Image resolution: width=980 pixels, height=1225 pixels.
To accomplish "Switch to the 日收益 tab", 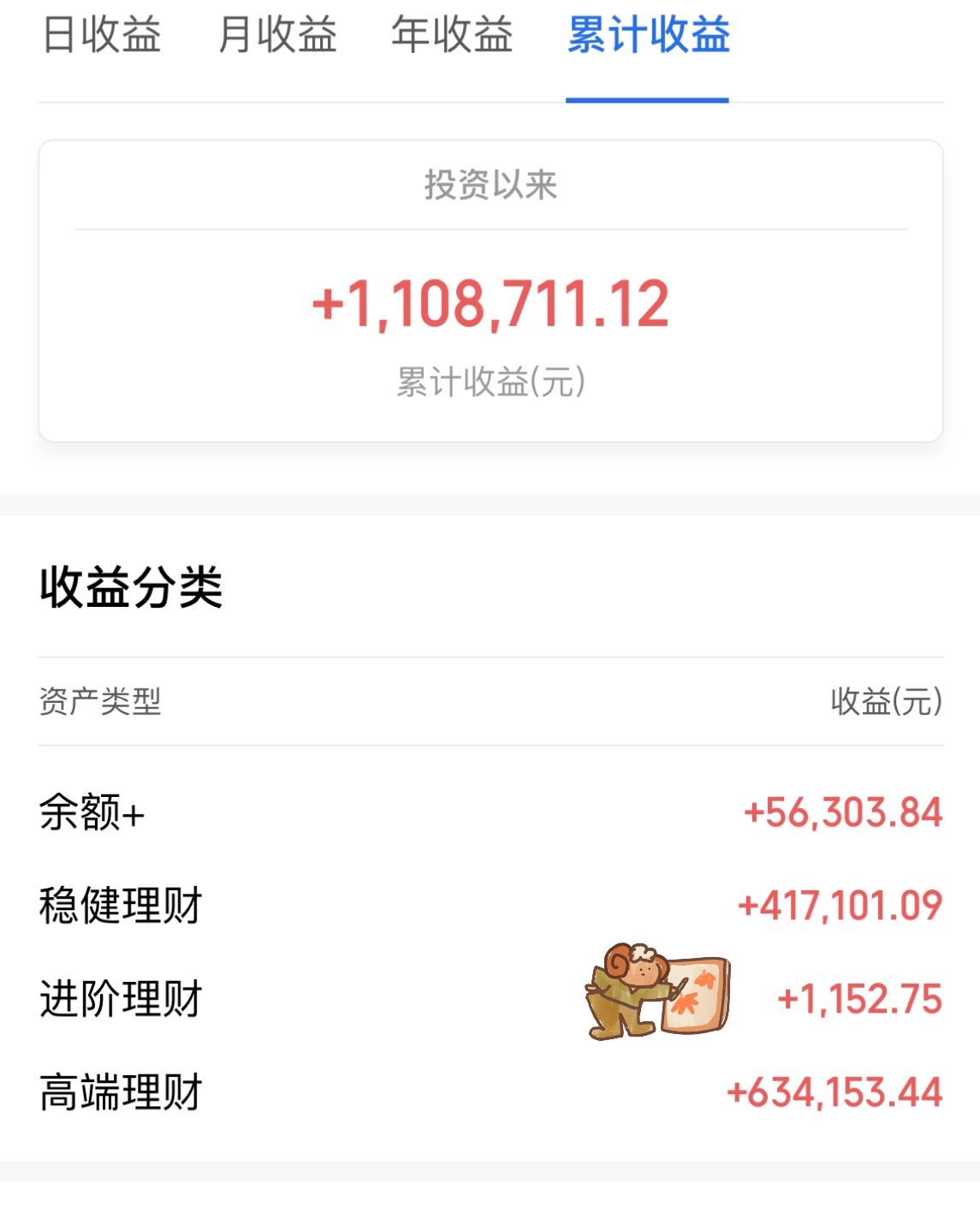I will tap(101, 36).
